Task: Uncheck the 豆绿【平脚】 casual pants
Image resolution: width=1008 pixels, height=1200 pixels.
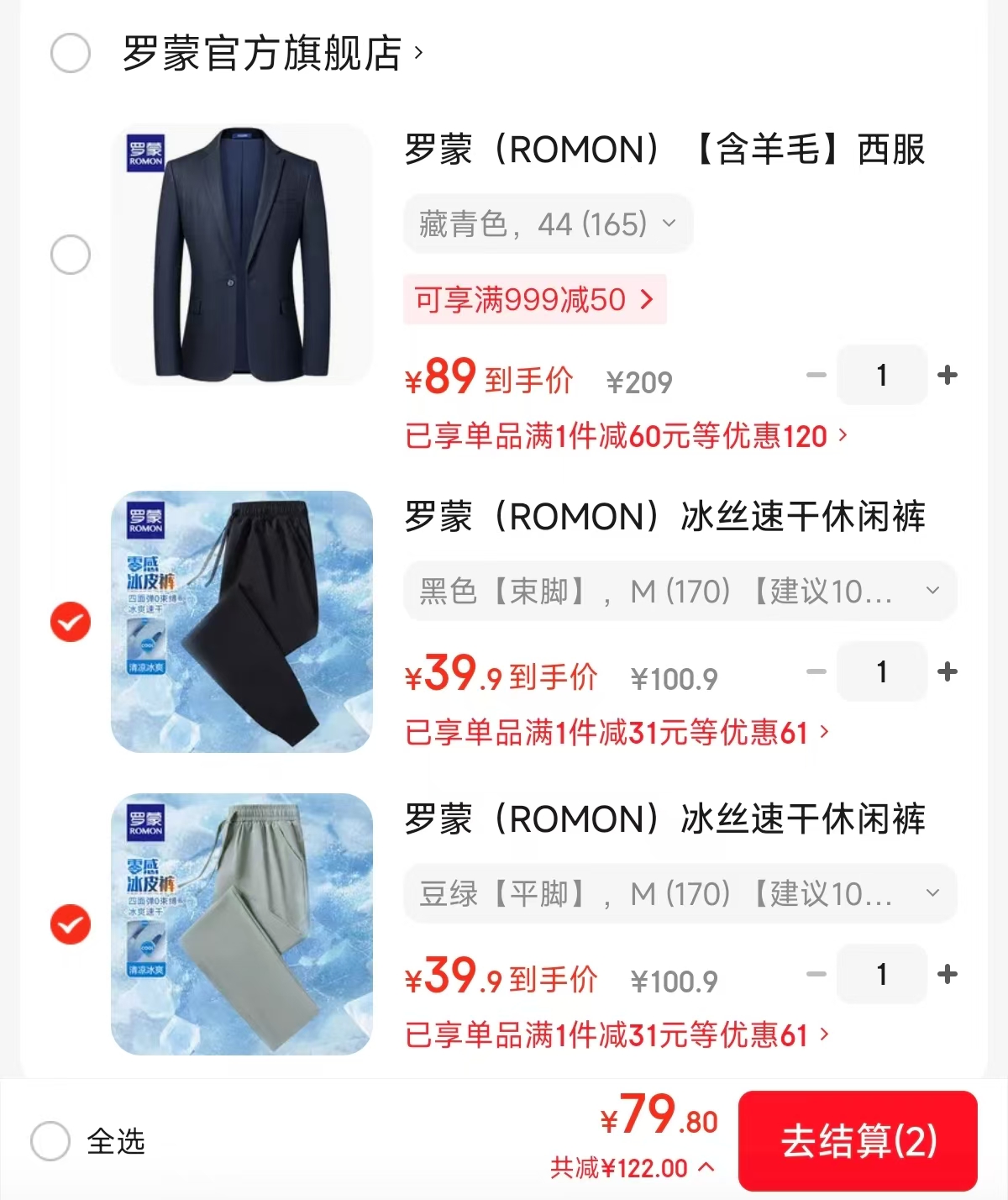Action: [71, 925]
